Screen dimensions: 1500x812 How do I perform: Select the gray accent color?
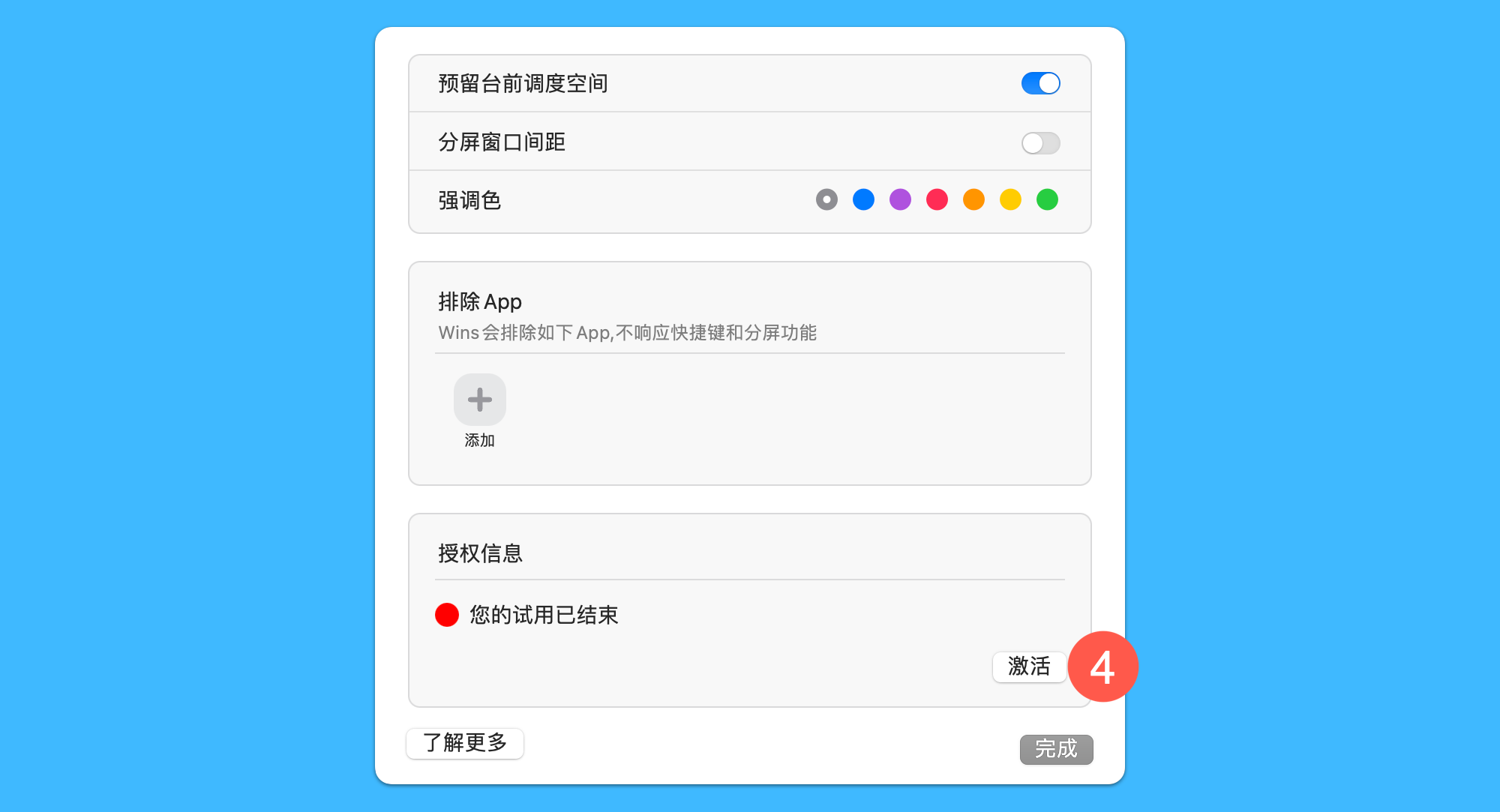[826, 199]
